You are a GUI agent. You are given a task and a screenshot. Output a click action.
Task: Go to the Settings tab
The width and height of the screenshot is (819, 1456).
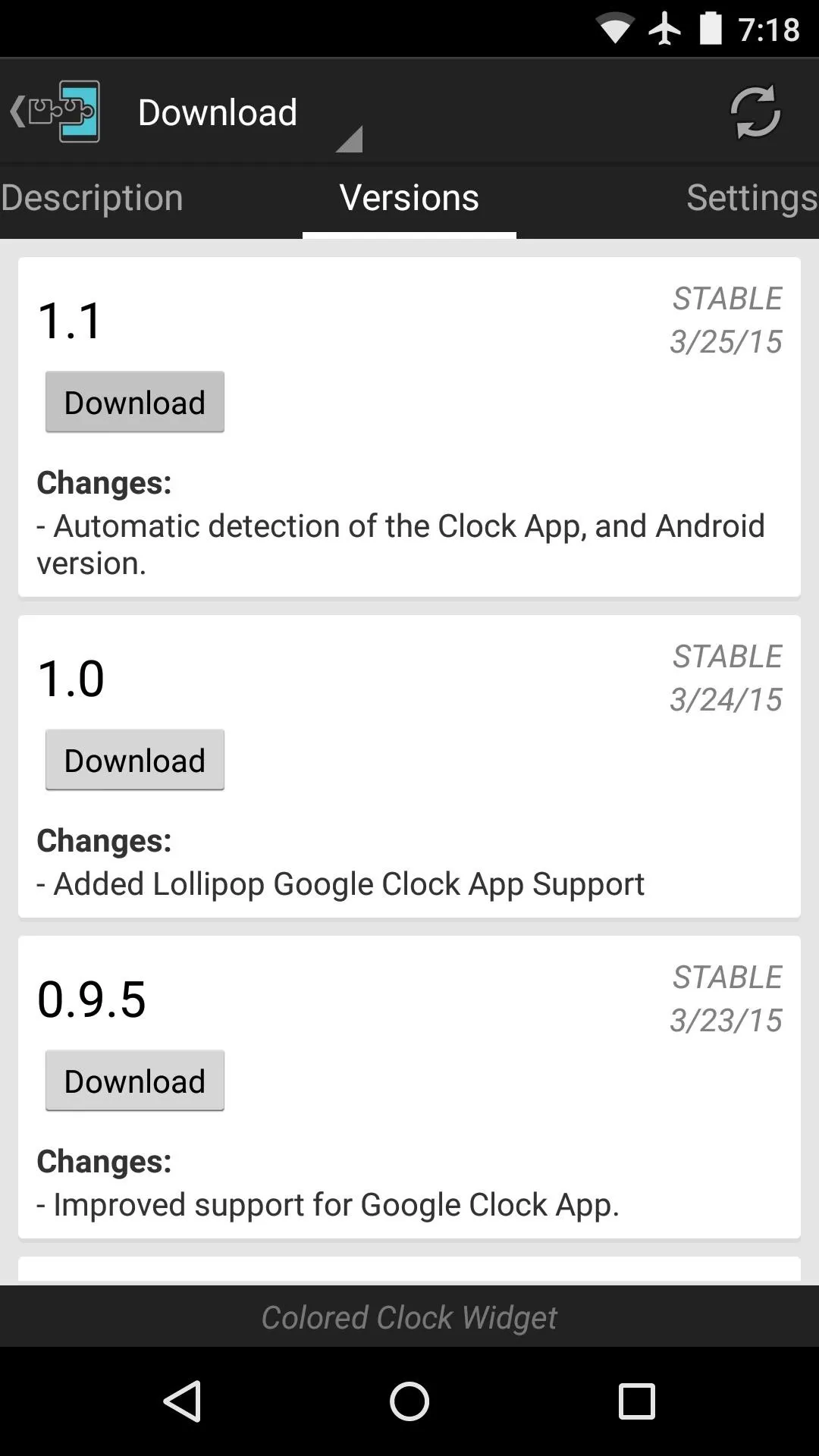pos(751,199)
